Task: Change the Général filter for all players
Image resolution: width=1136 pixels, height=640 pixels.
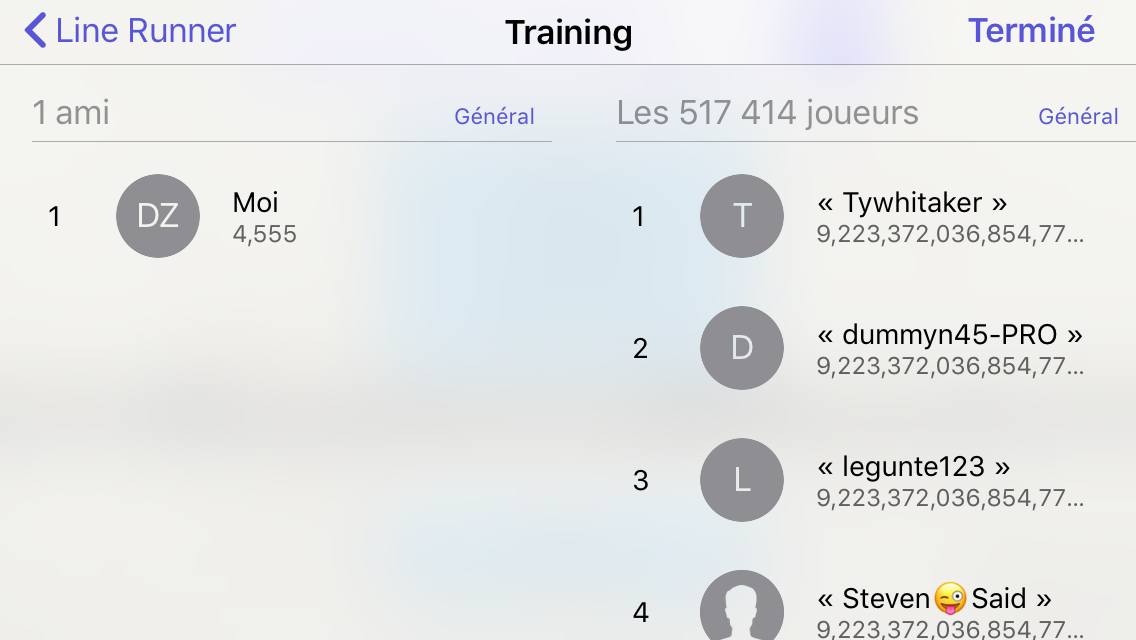Action: [1078, 116]
